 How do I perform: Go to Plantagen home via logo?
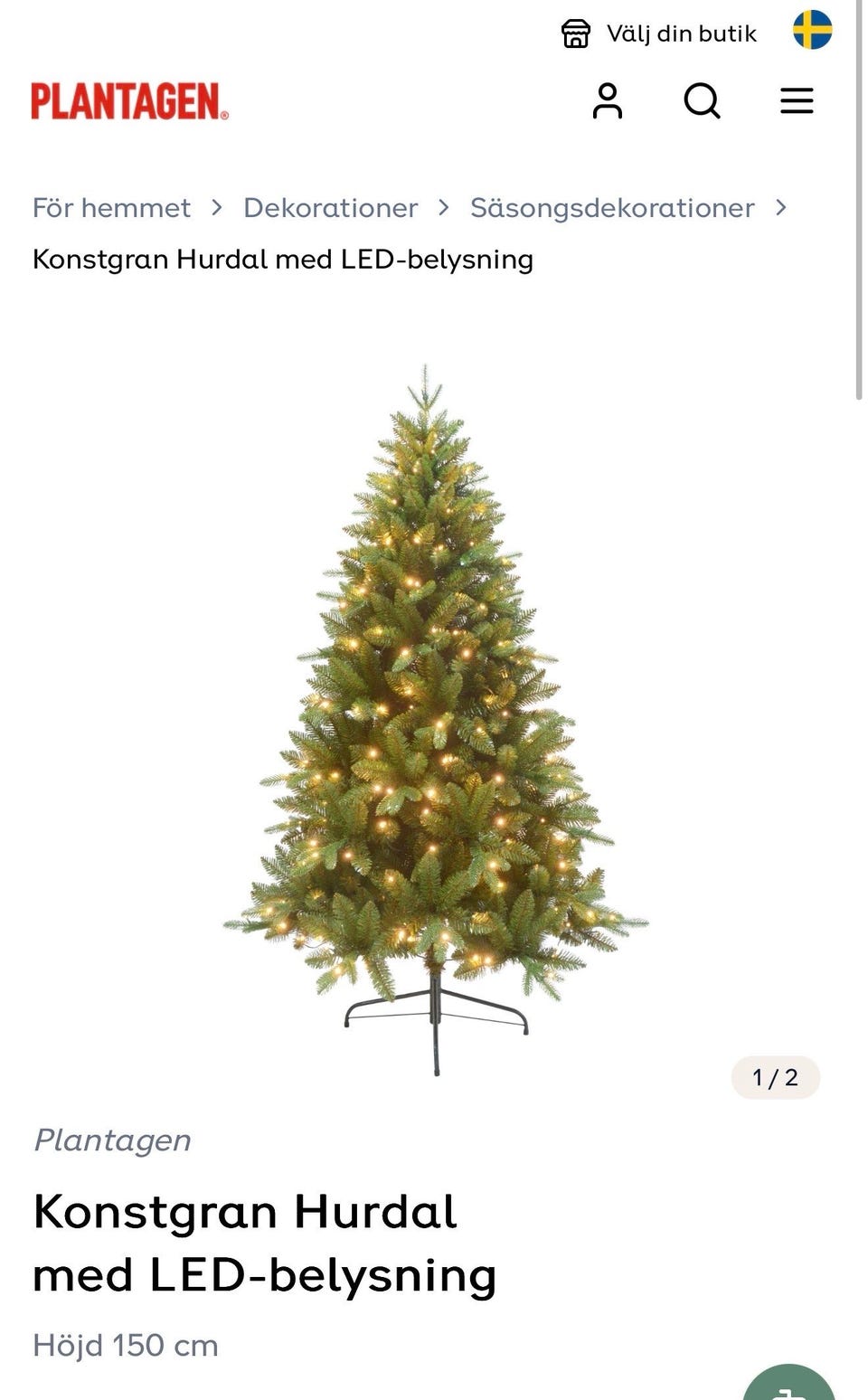pos(129,101)
